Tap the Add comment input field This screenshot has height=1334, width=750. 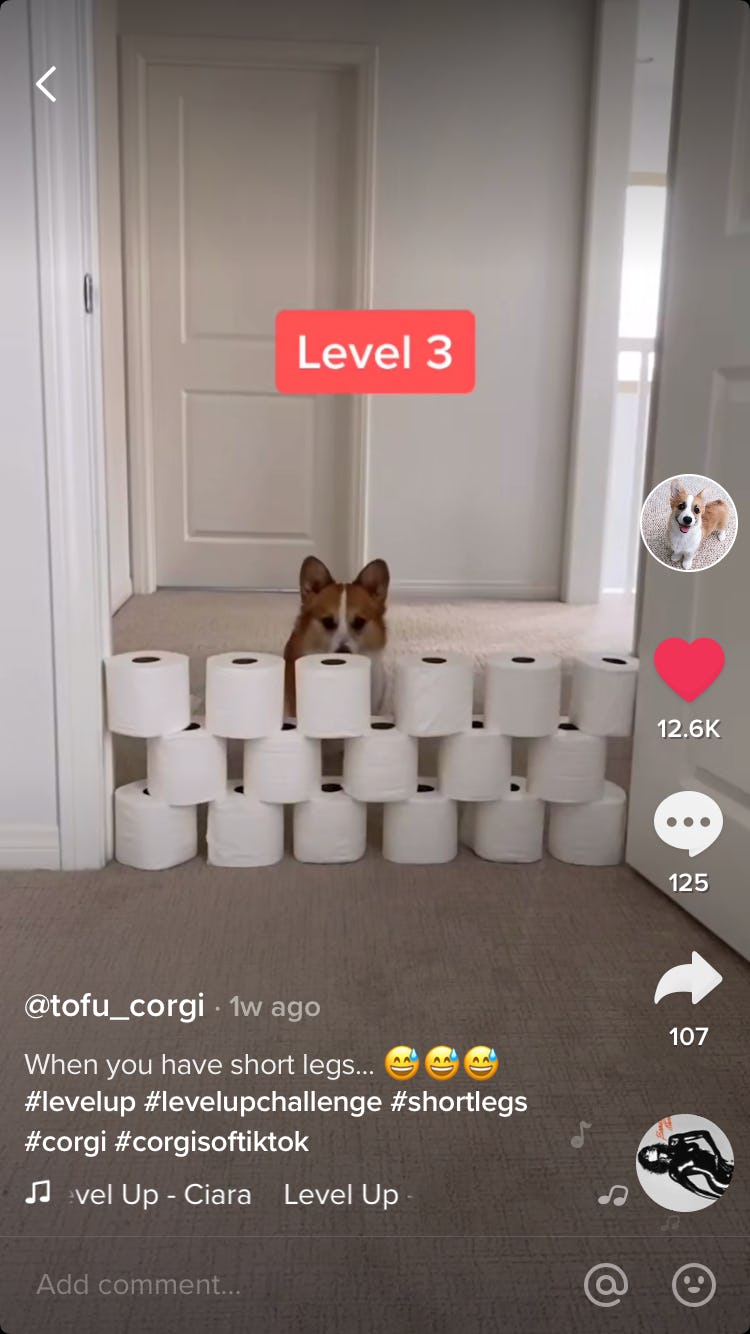(x=140, y=1286)
